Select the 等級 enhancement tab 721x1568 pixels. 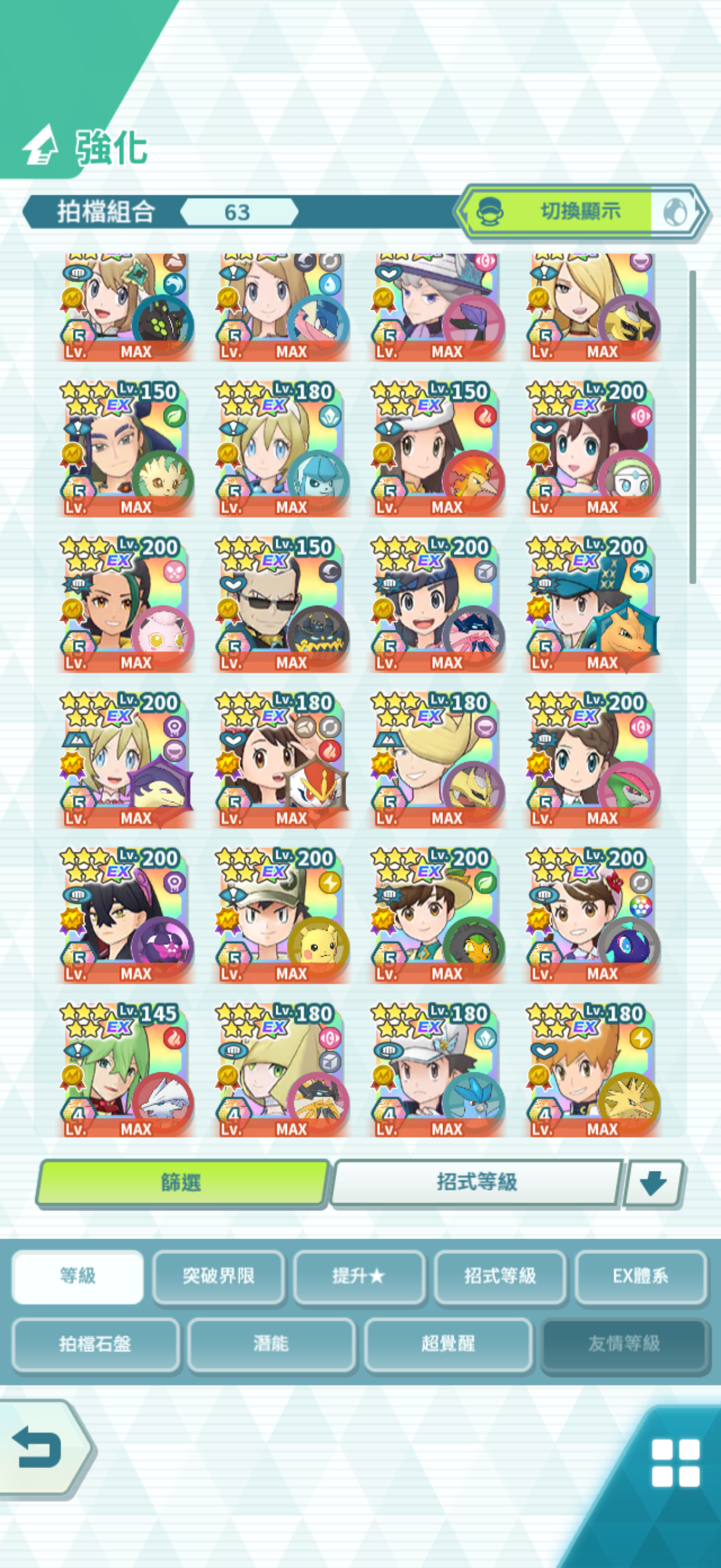point(78,1275)
